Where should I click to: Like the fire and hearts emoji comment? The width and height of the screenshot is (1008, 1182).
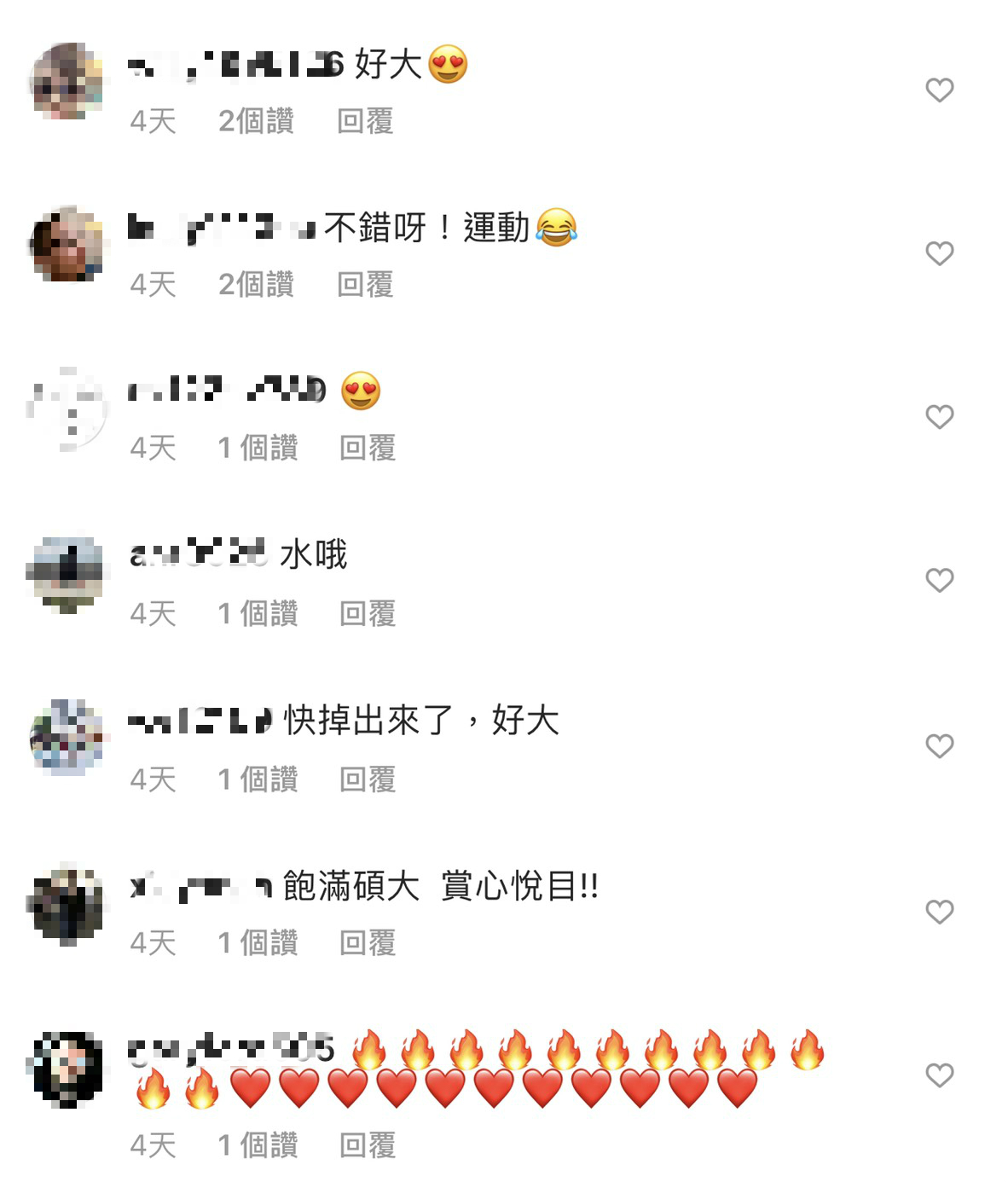[x=939, y=1075]
